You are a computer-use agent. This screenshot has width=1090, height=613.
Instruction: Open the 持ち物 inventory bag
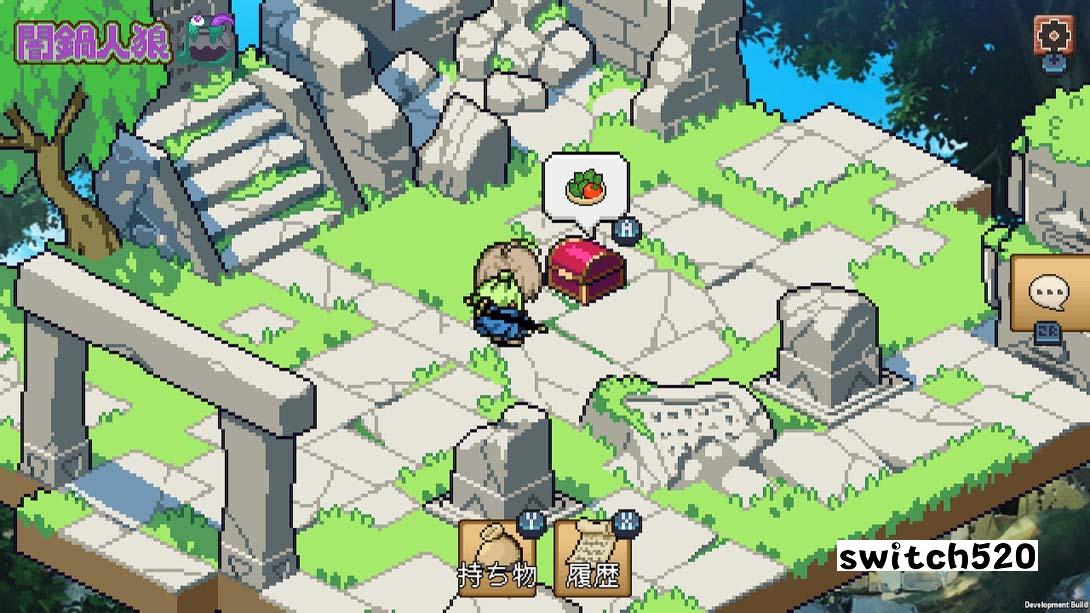[x=497, y=558]
